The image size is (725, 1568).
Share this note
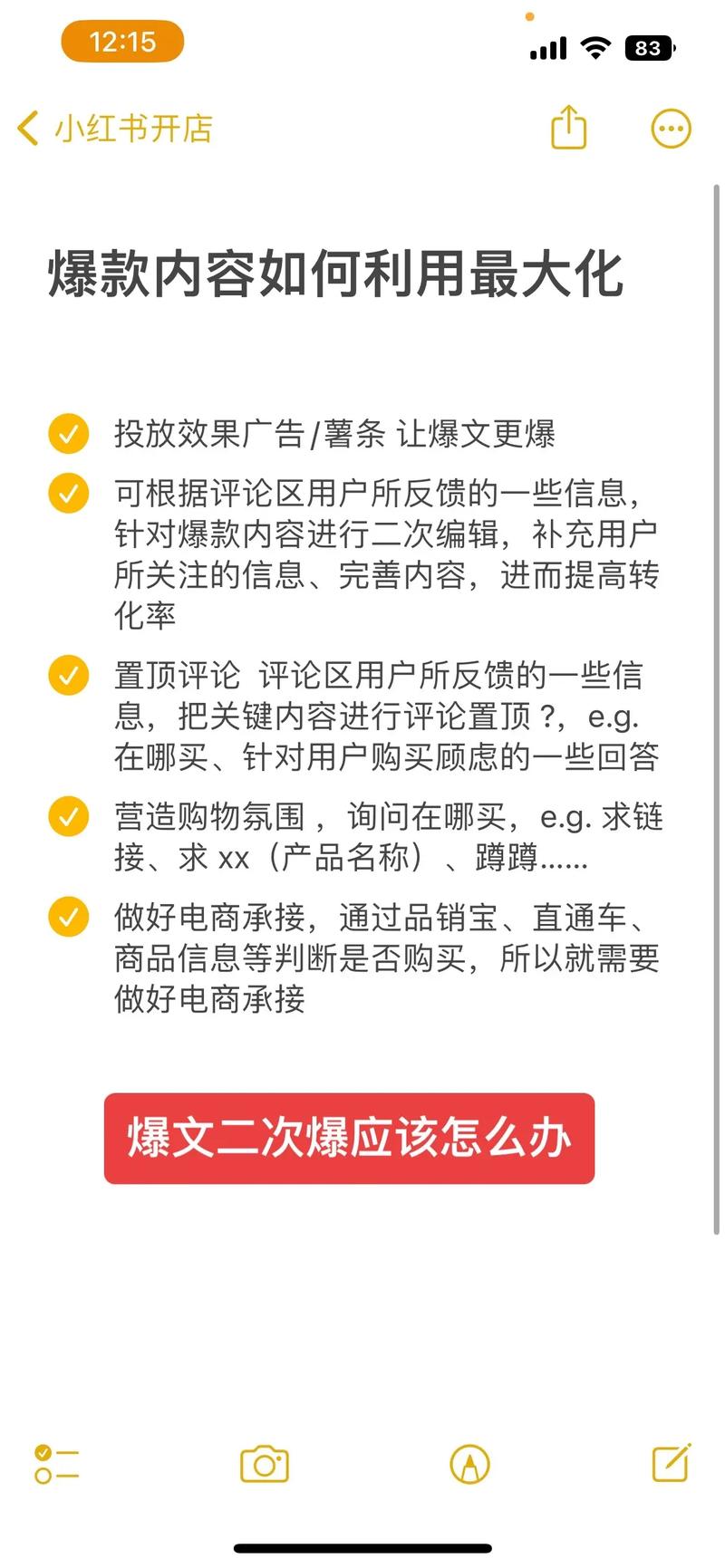[x=569, y=127]
